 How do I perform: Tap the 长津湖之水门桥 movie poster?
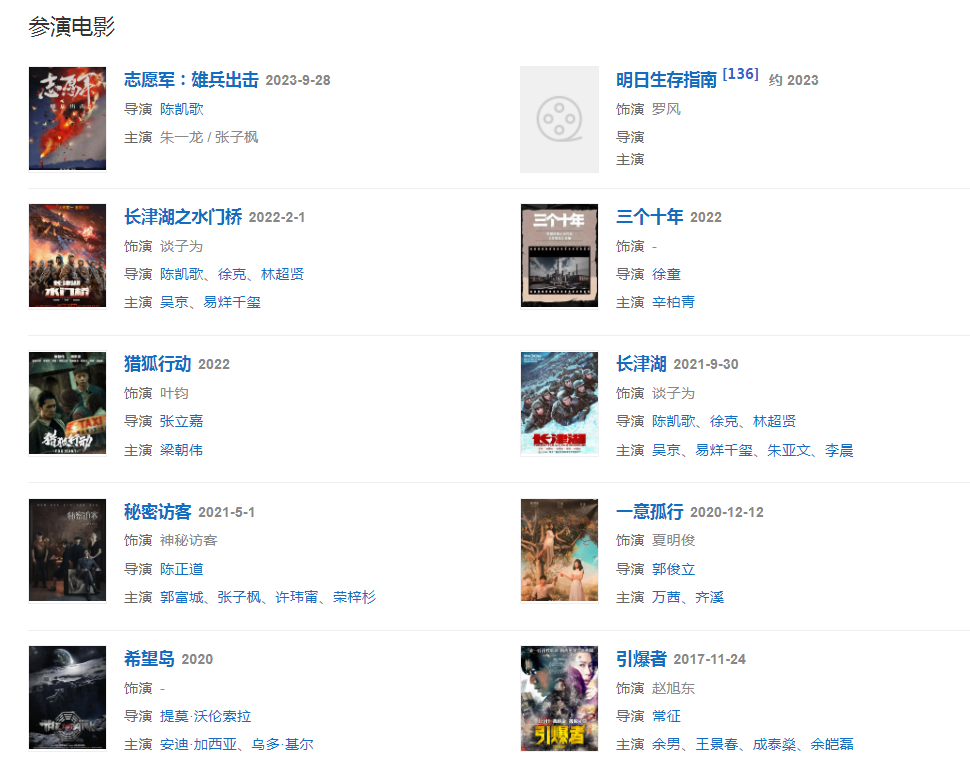click(67, 255)
